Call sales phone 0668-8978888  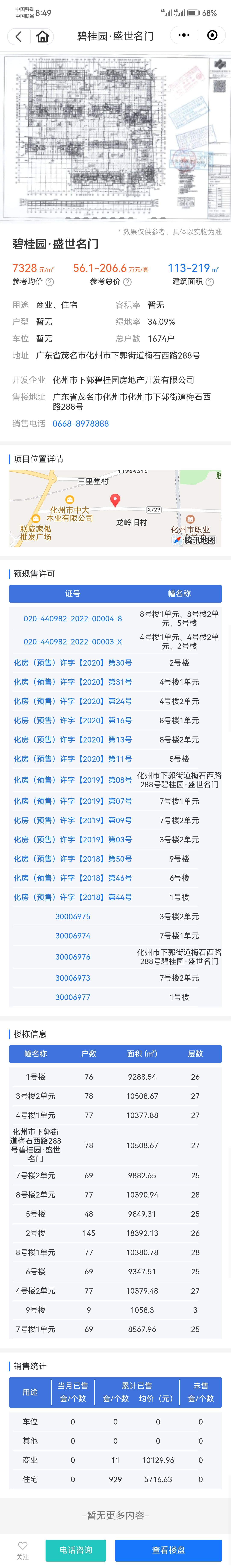click(80, 424)
